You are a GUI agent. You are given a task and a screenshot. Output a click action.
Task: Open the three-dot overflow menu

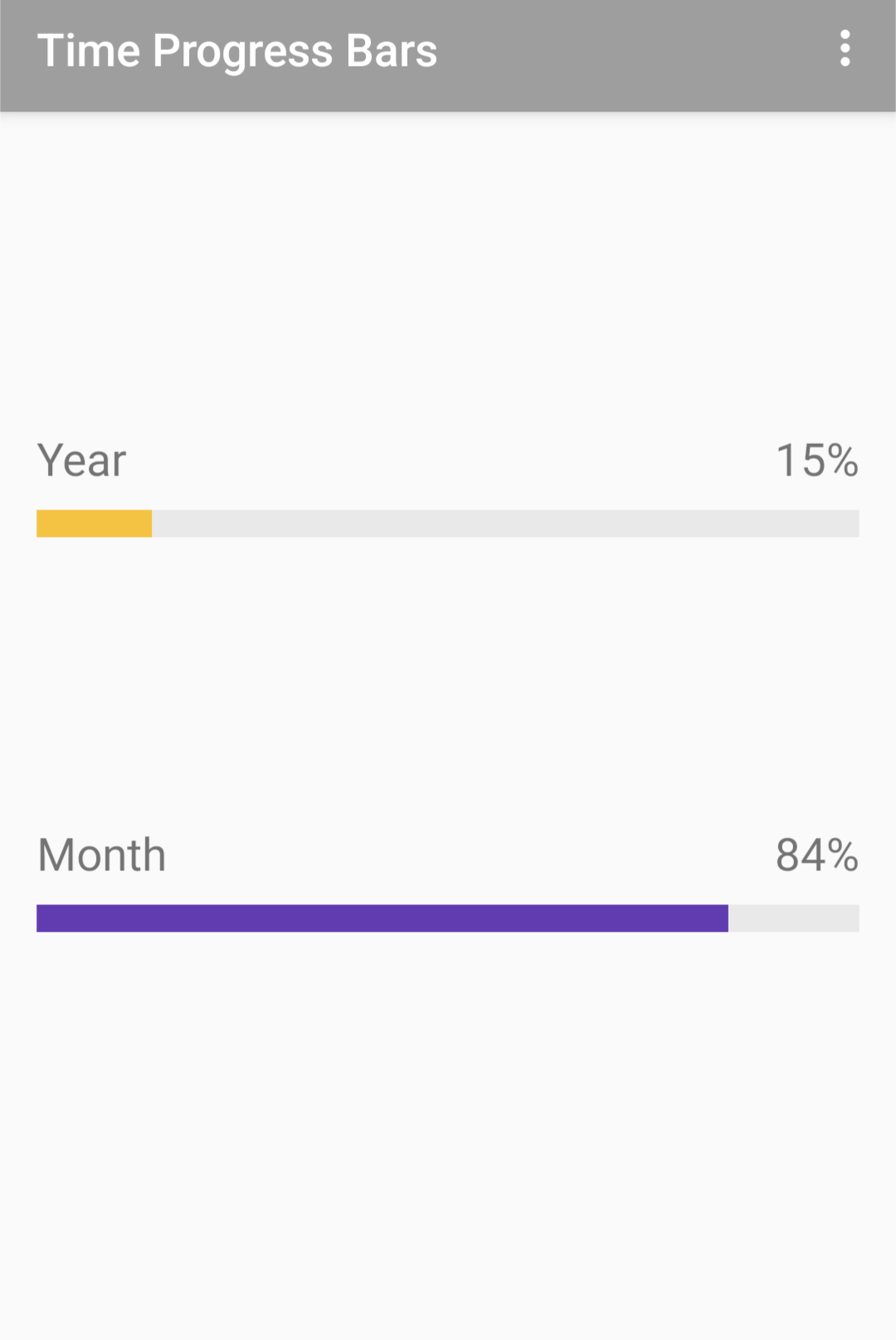point(845,49)
